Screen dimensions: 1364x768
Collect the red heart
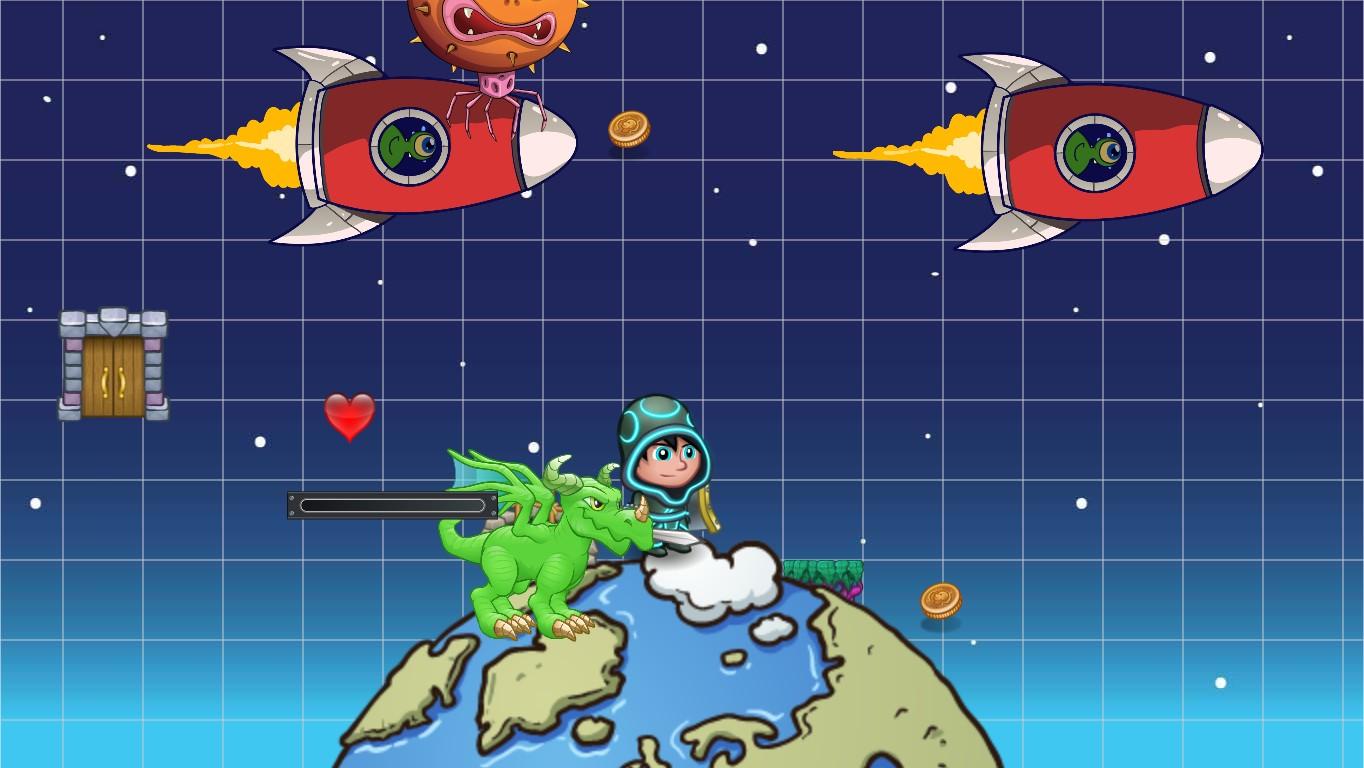[x=349, y=415]
